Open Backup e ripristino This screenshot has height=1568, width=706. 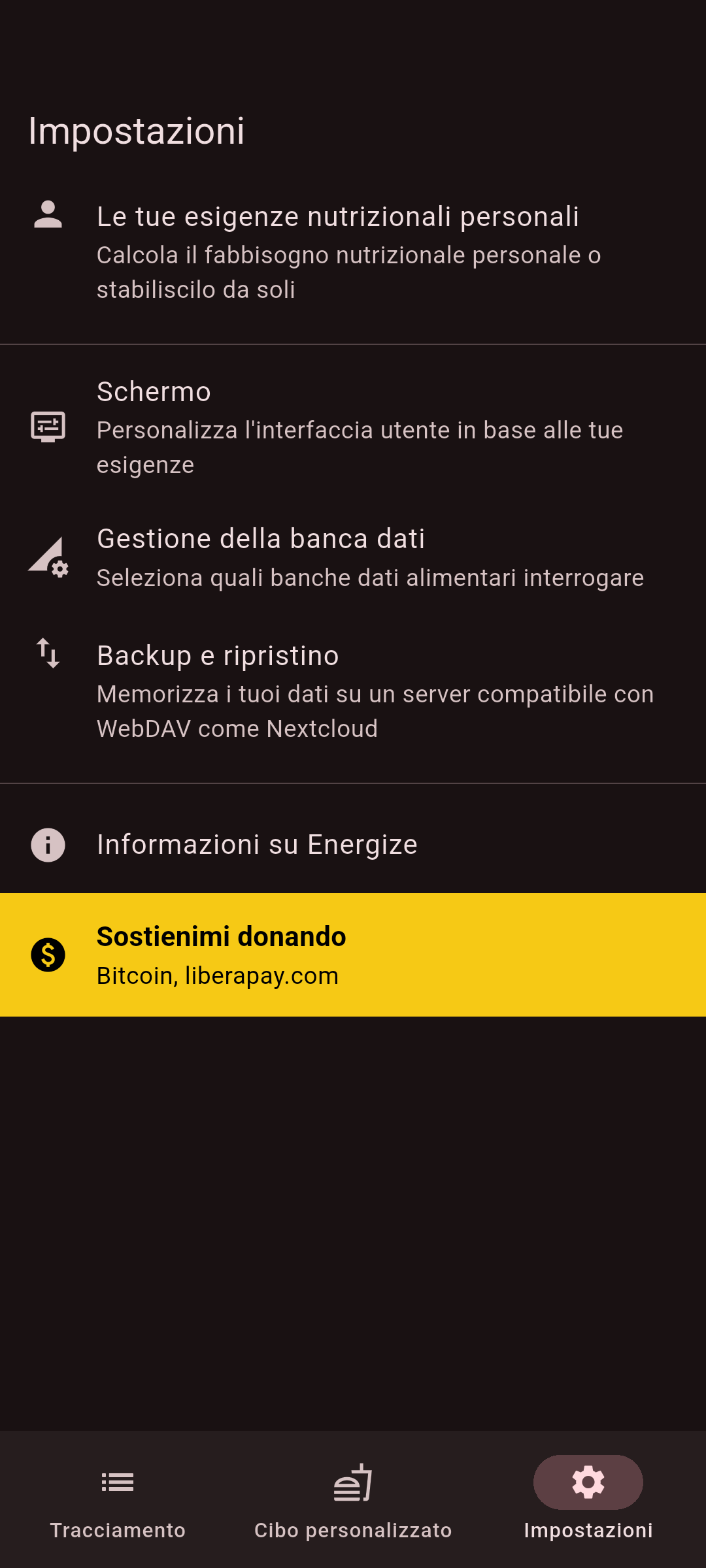point(353,691)
